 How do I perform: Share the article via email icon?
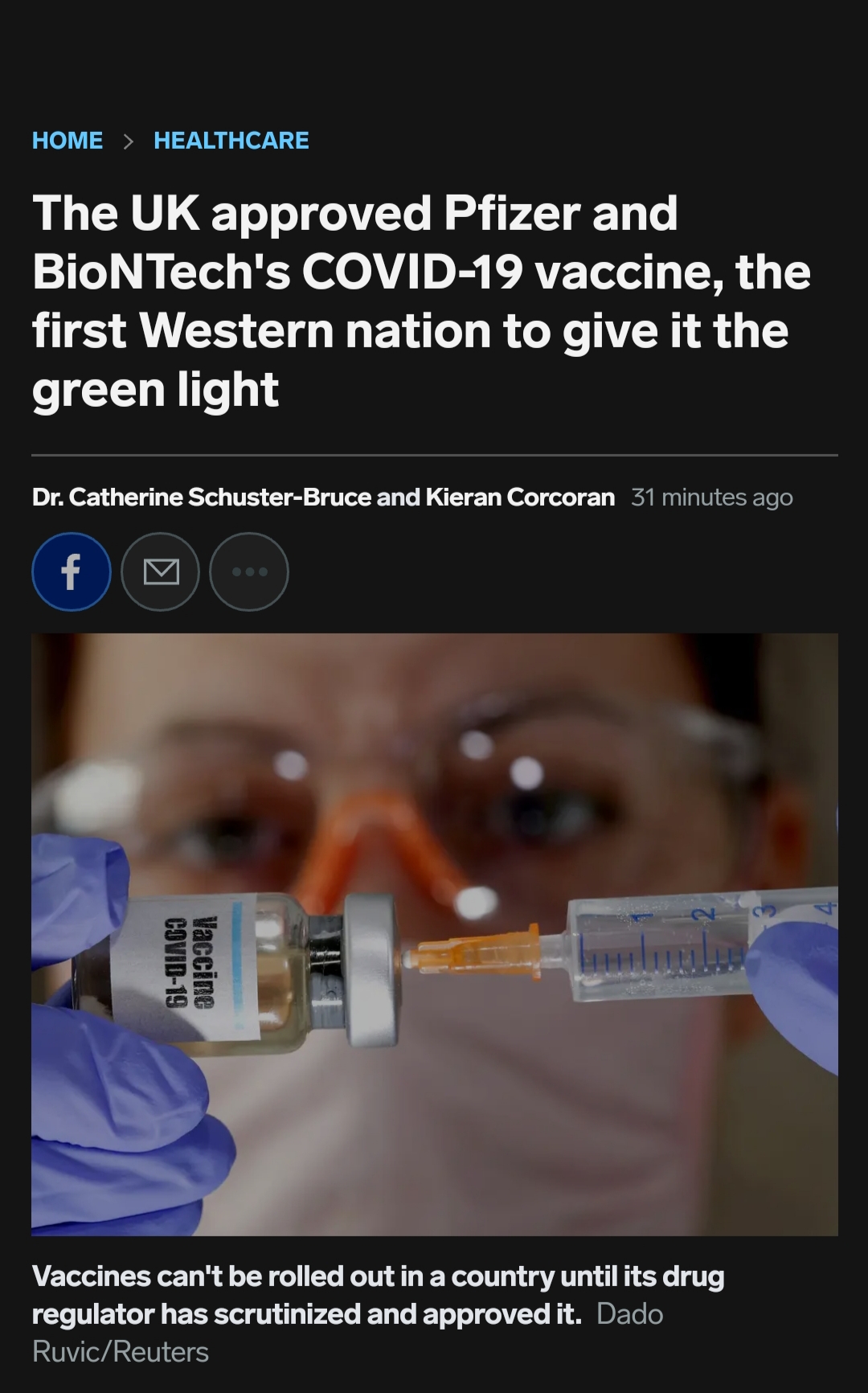161,572
